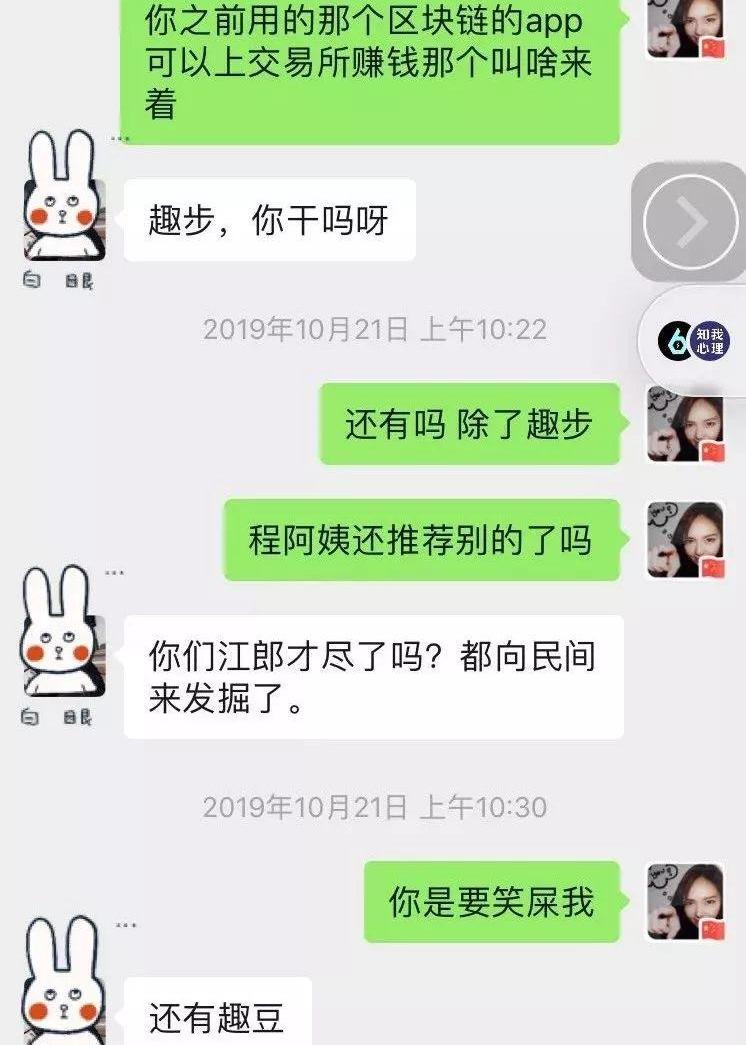
Task: Tap avatar beside "你是要笑屎我"
Action: pyautogui.click(x=685, y=902)
